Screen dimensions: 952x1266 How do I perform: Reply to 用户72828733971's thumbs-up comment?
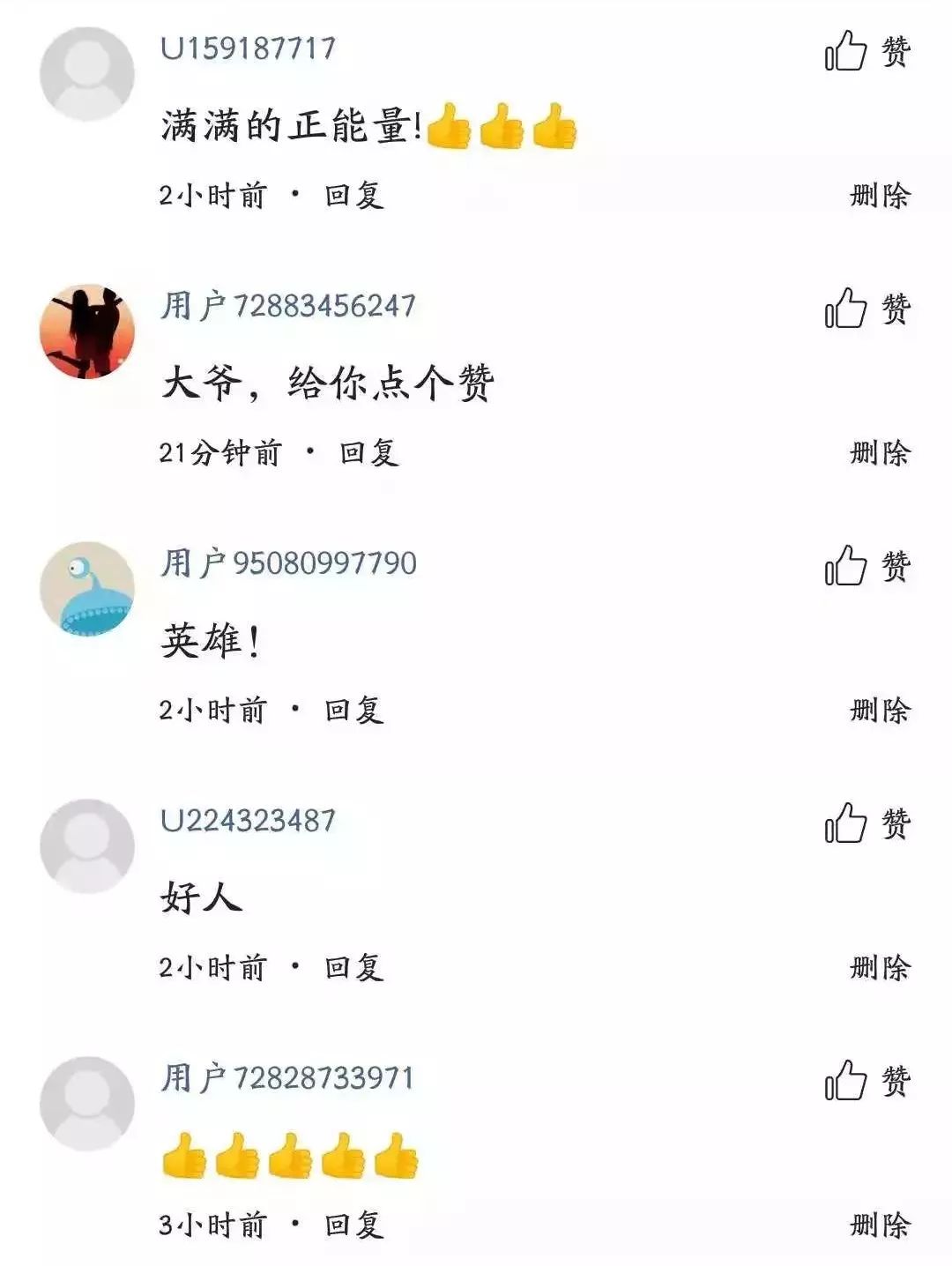point(353,1225)
